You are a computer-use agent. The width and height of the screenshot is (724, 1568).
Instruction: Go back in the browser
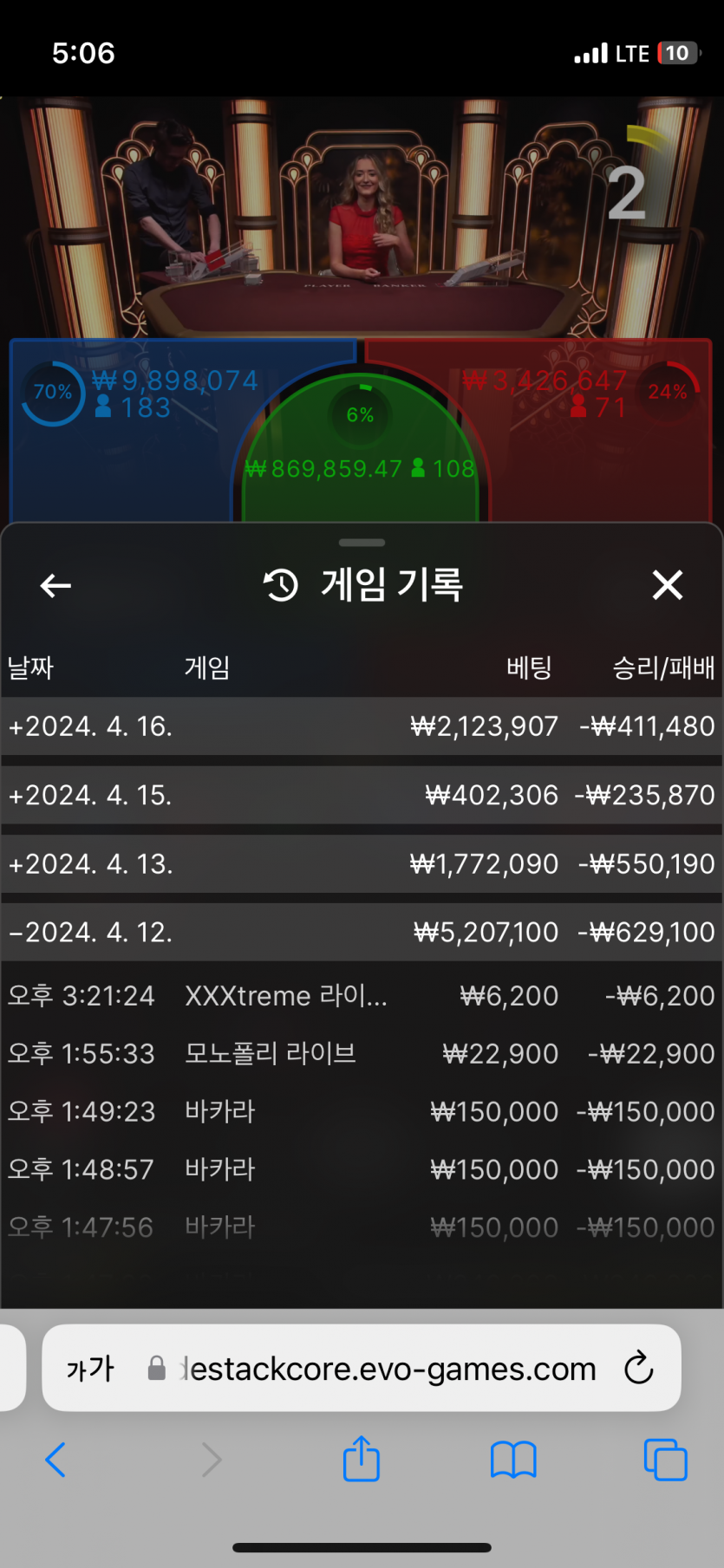coord(55,1460)
